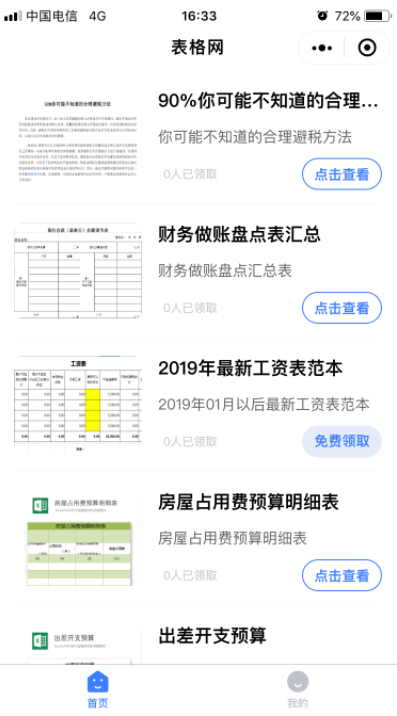Tap 点击查看 for 房屋占用费预算明细表
The height and width of the screenshot is (716, 397).
(x=342, y=575)
